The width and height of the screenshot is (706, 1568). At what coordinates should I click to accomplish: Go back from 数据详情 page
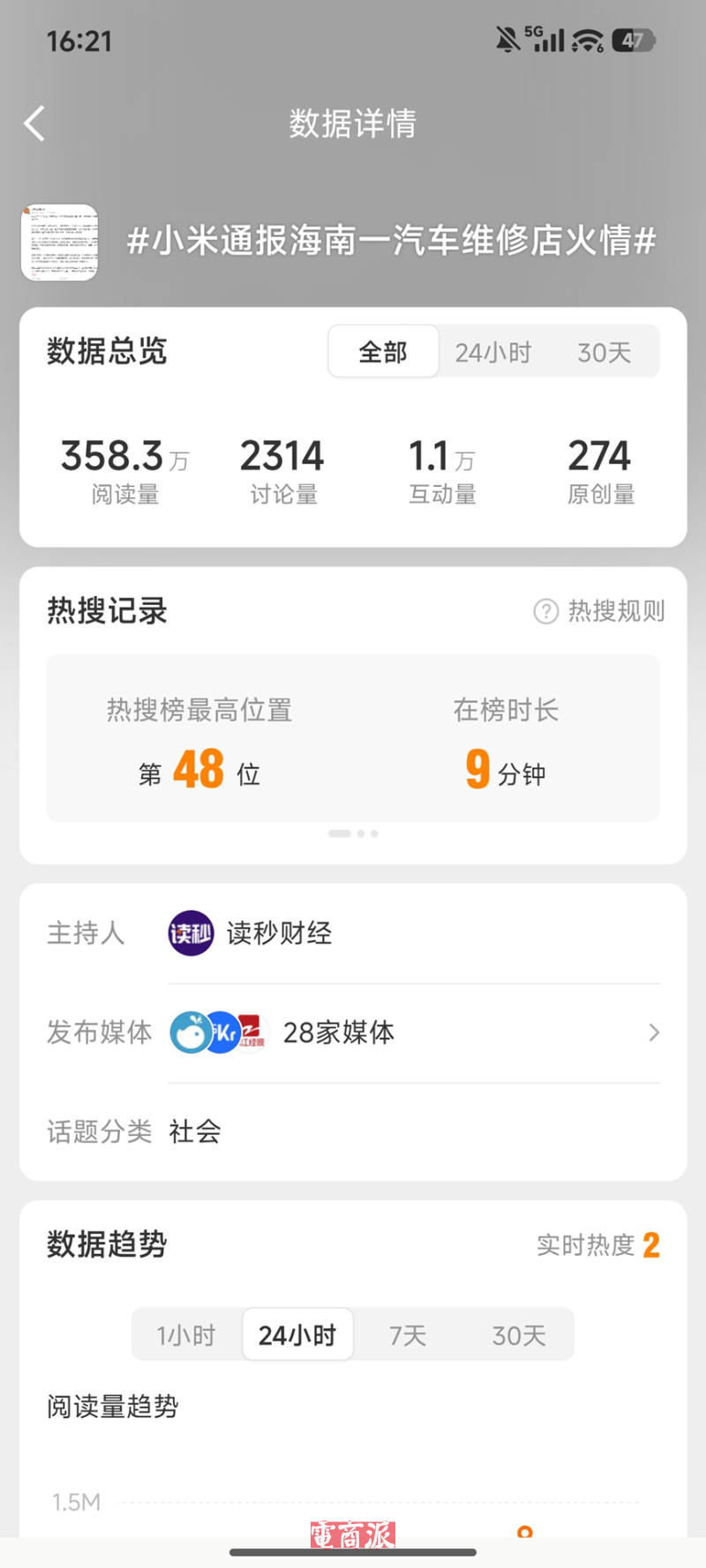point(35,123)
